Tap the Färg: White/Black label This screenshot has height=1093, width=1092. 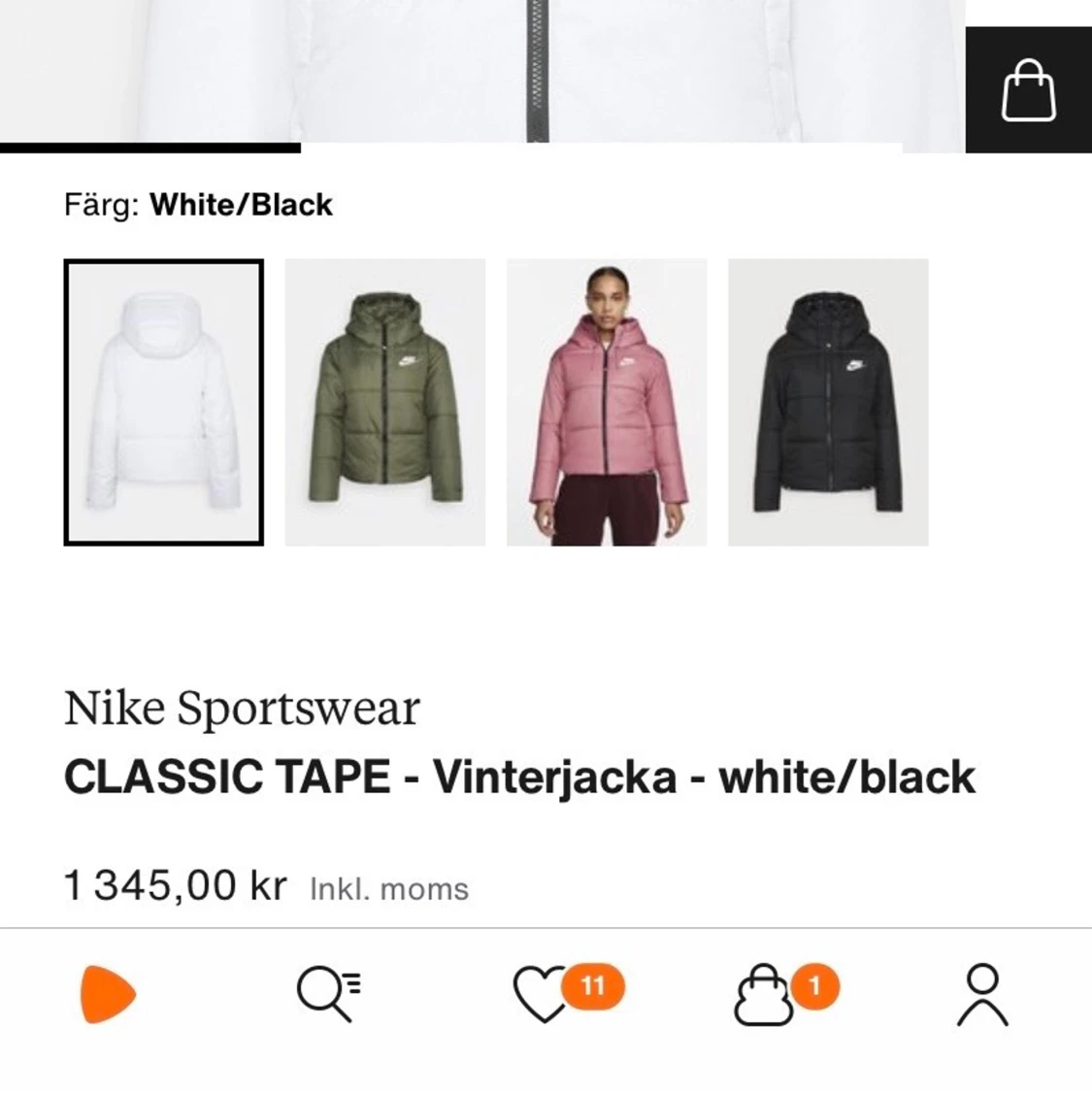click(198, 205)
